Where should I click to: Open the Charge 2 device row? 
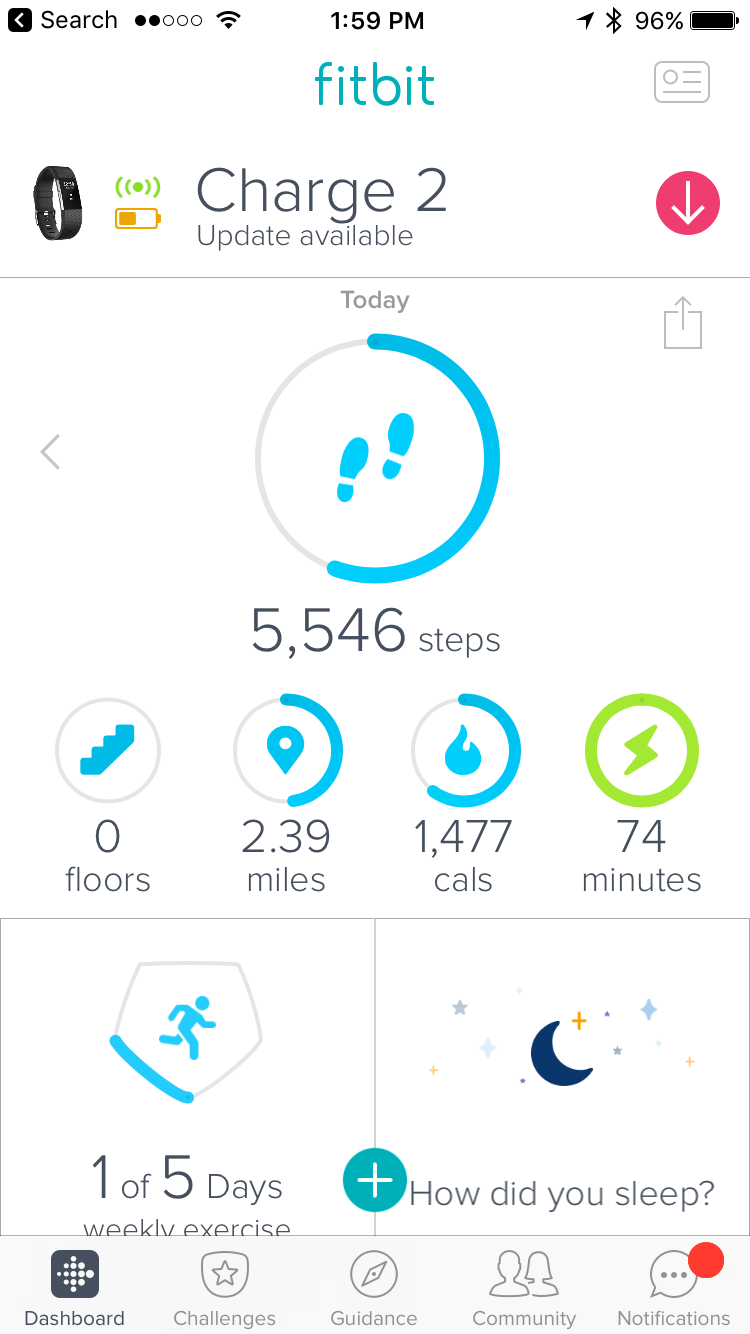pyautogui.click(x=375, y=205)
